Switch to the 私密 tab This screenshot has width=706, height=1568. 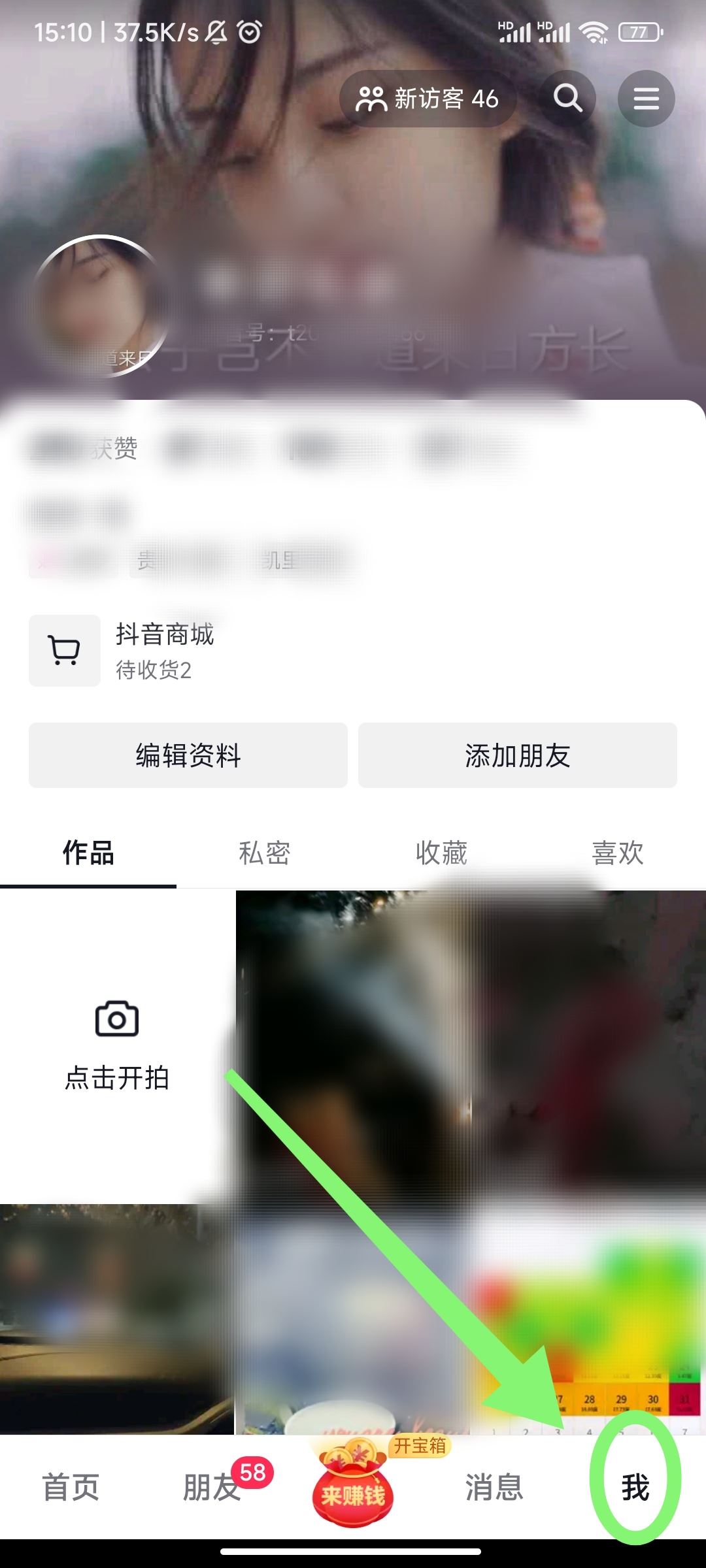tap(265, 853)
